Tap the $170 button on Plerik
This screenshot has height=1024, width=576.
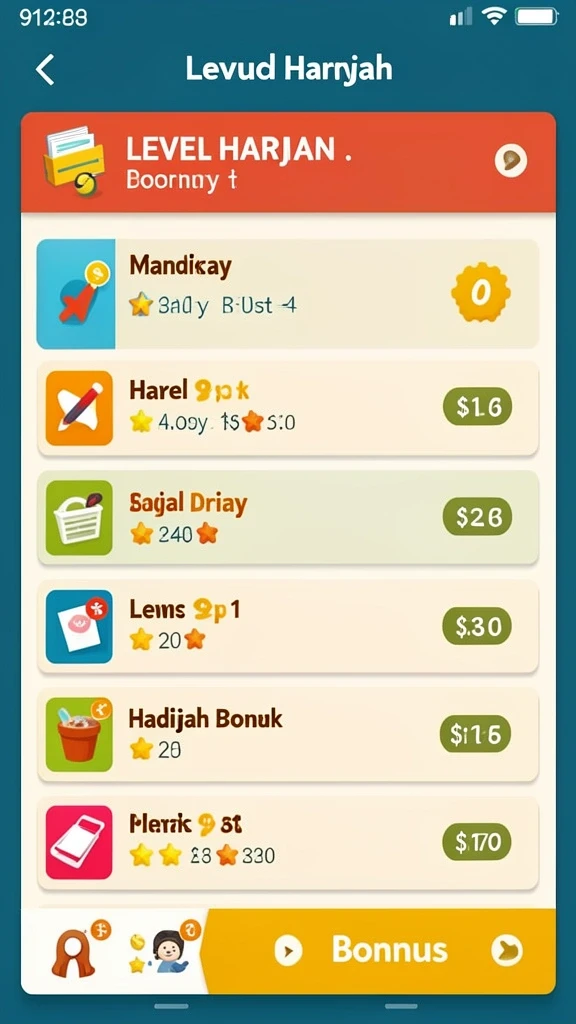pyautogui.click(x=477, y=842)
